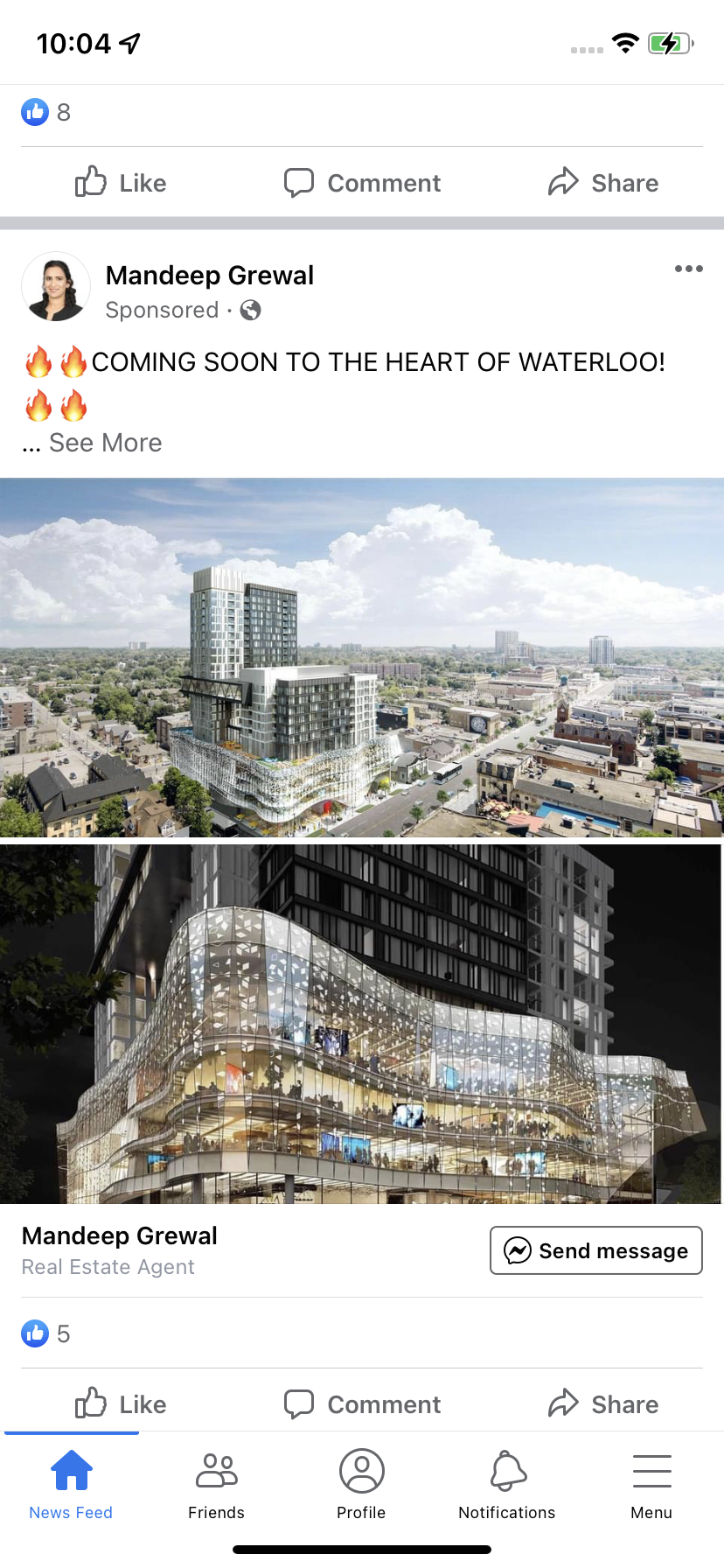Like Mandeep Grewal's sponsored post
This screenshot has width=724, height=1568.
tap(121, 1404)
